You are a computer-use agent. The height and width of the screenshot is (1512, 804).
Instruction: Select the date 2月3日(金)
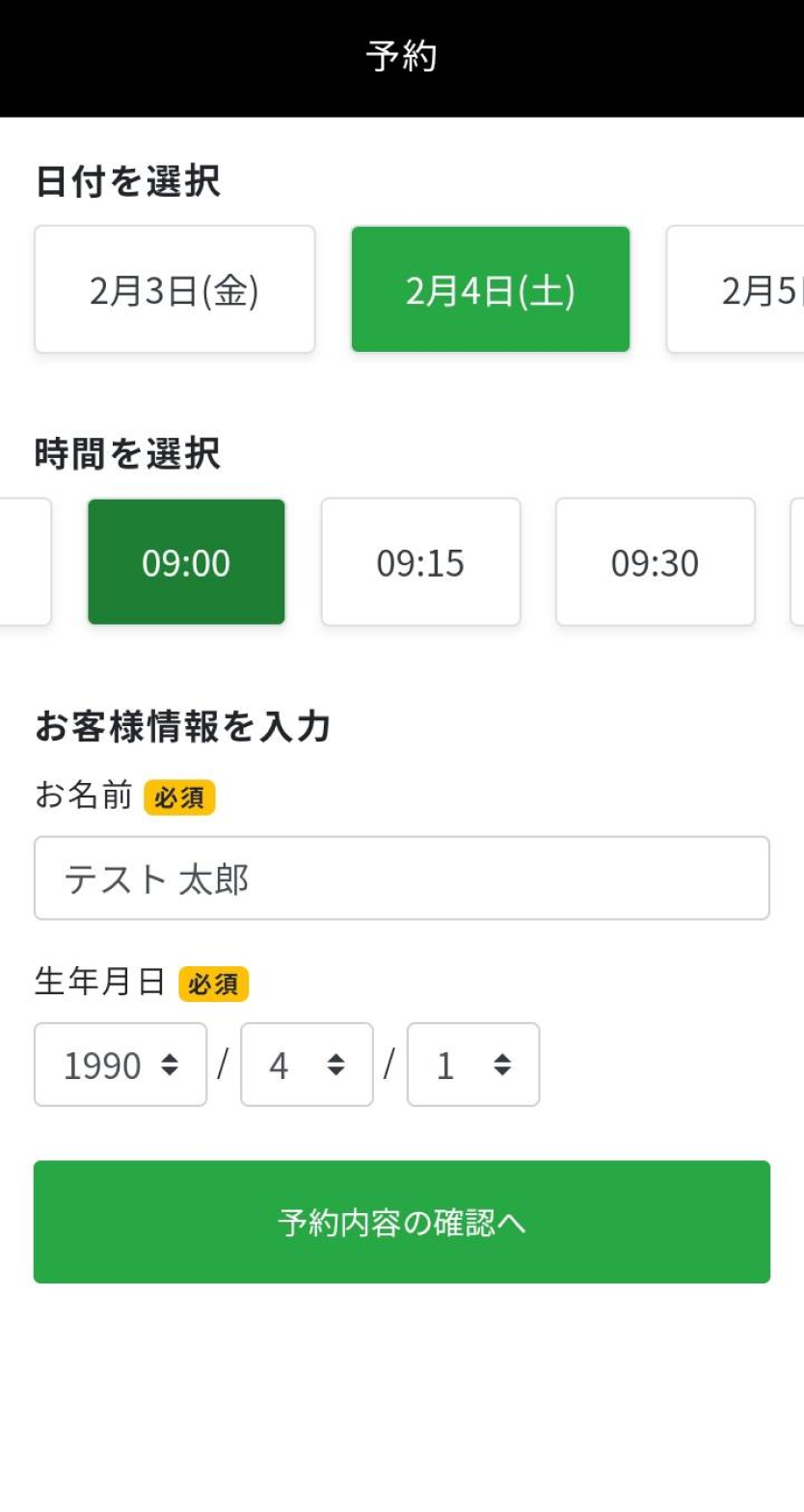coord(174,289)
